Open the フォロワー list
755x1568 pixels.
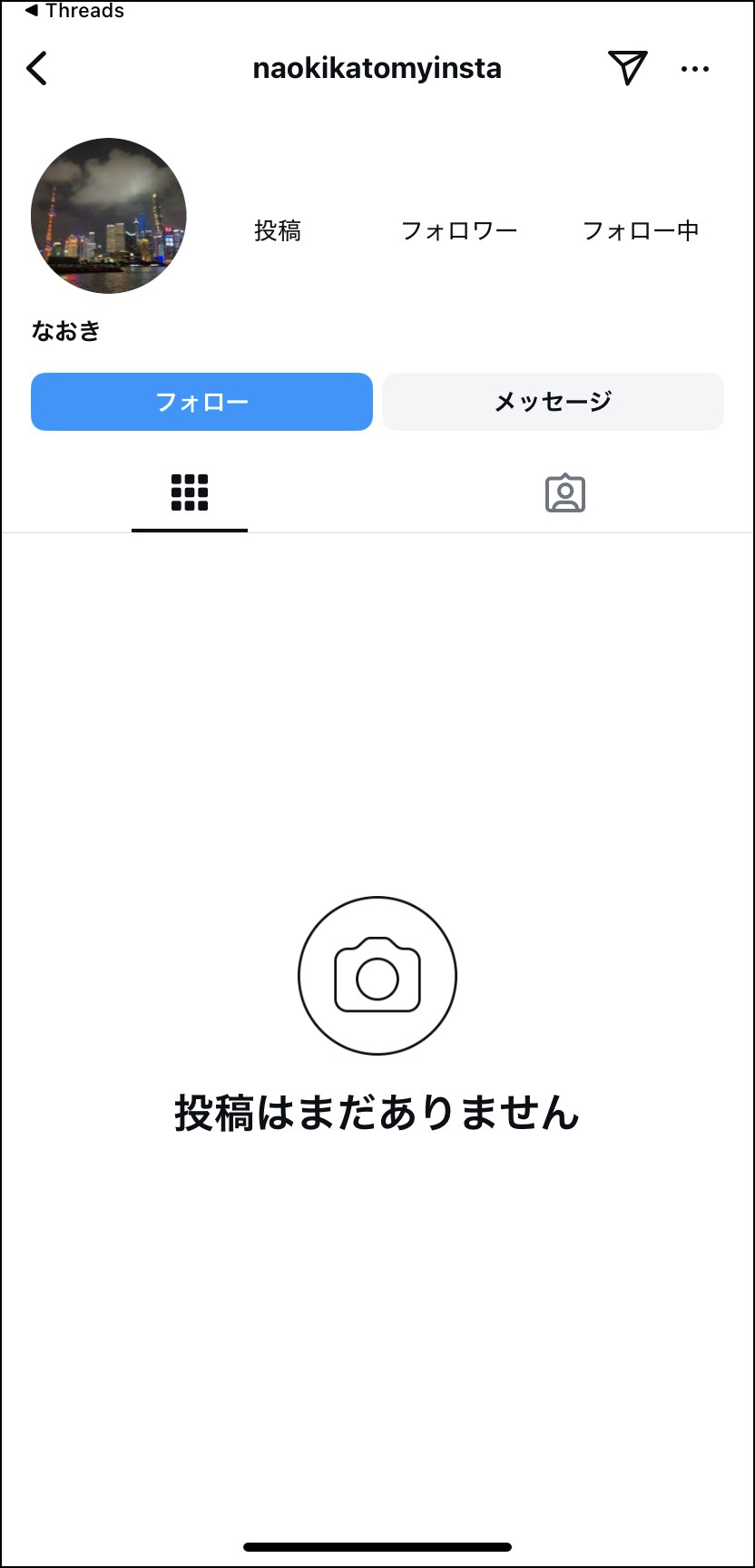(x=459, y=230)
